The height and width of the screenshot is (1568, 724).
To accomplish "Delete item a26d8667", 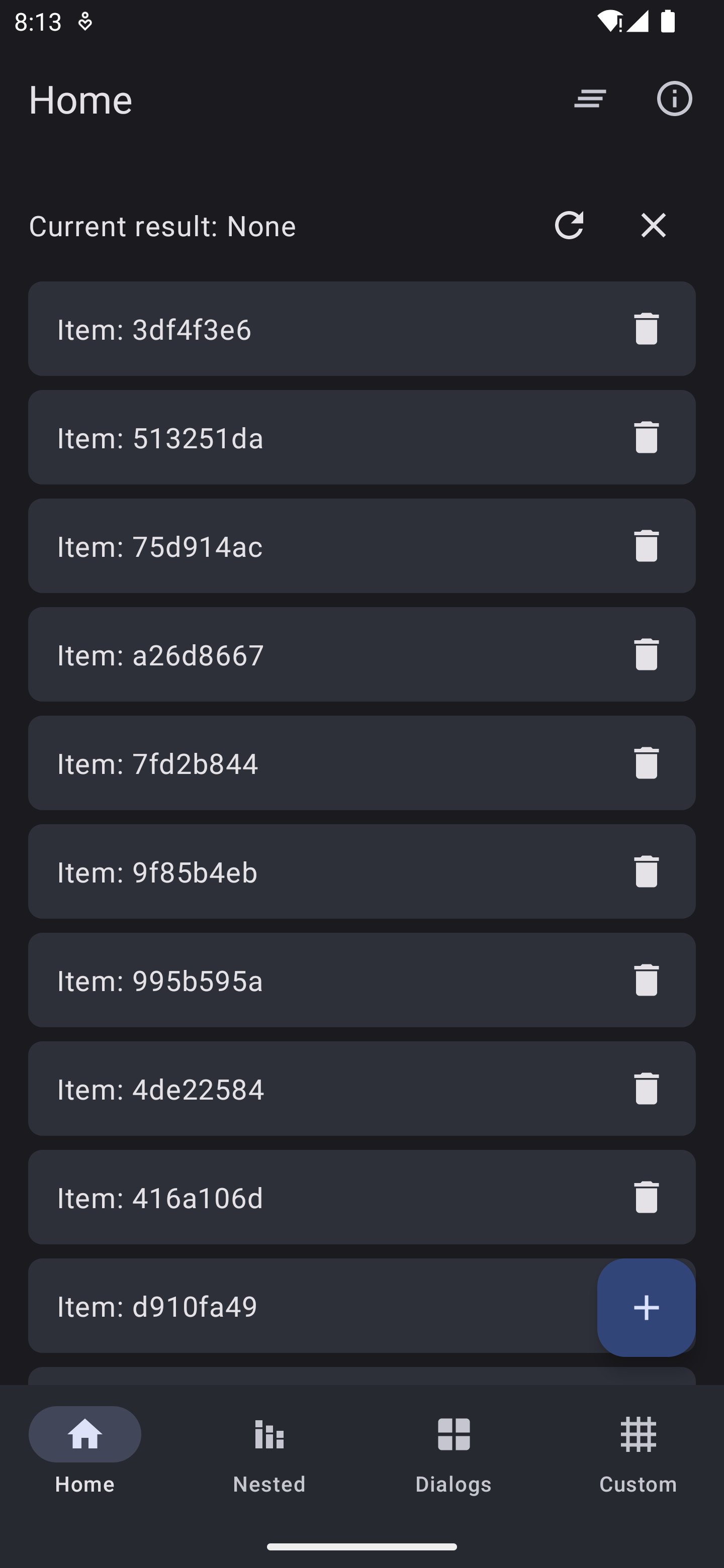I will (646, 654).
